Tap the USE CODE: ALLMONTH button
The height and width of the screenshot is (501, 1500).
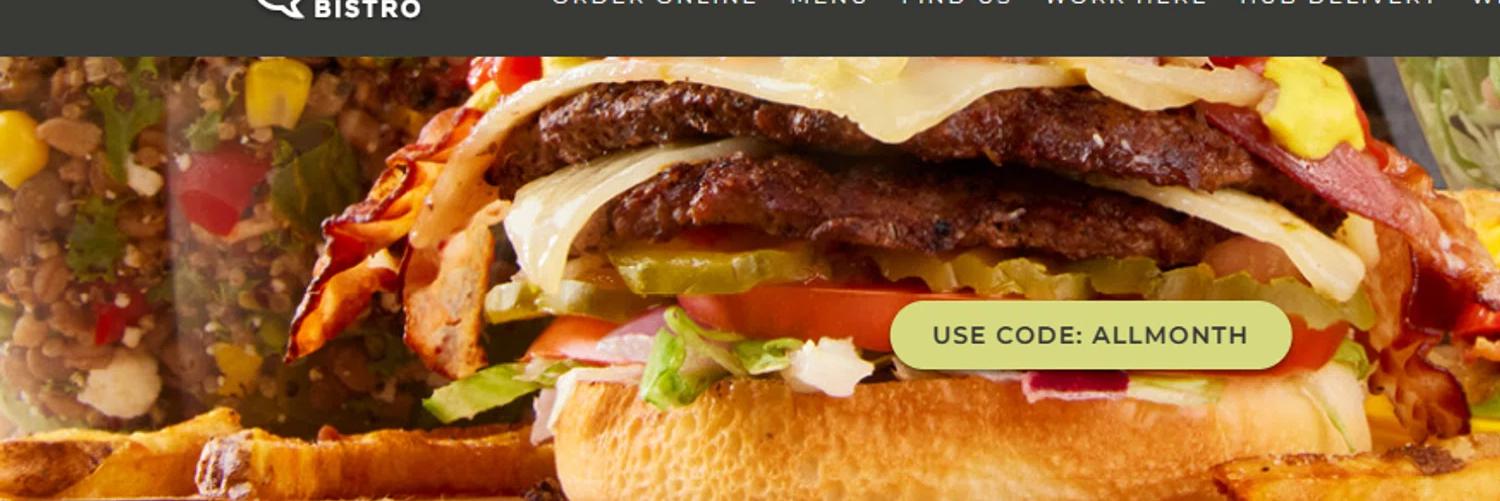pos(1090,335)
